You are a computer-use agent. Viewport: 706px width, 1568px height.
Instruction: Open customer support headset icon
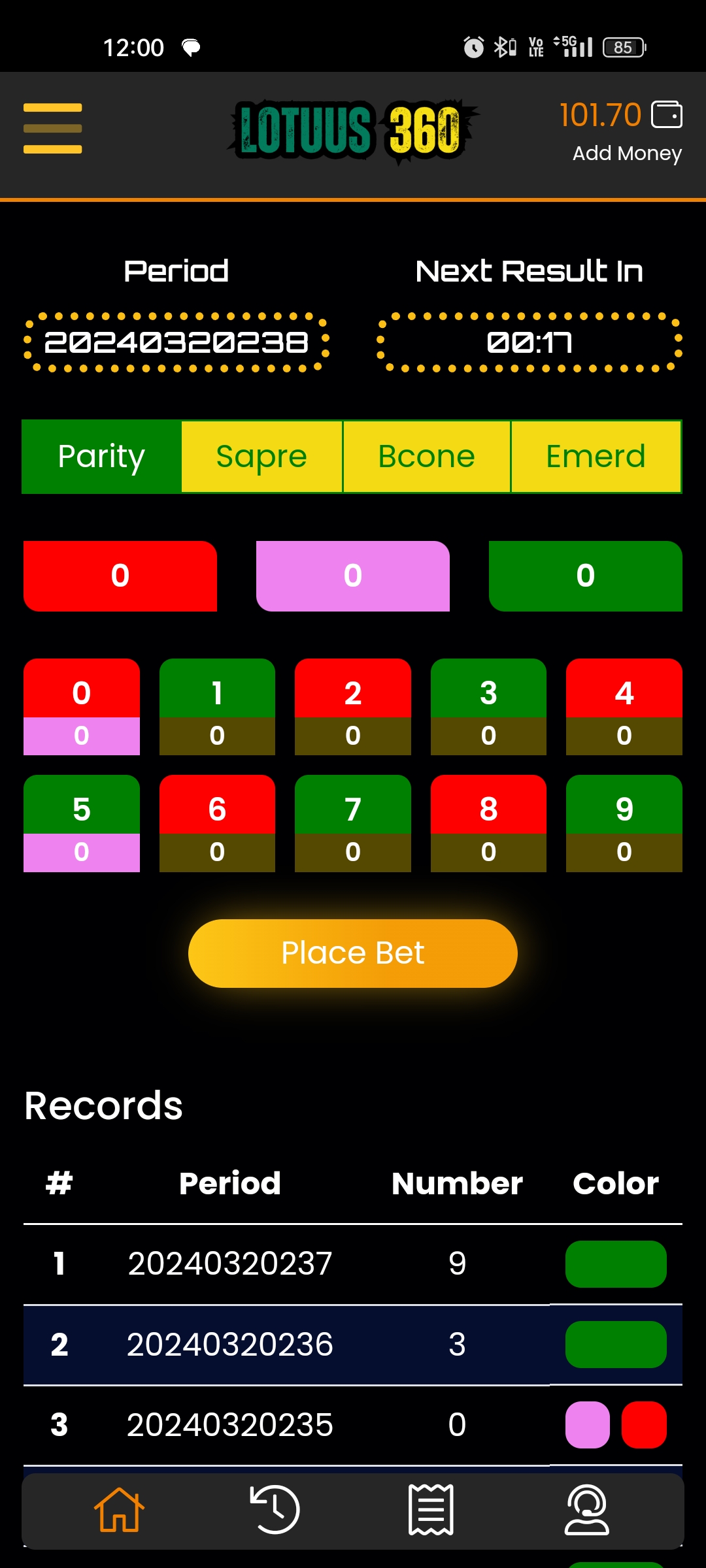586,1510
